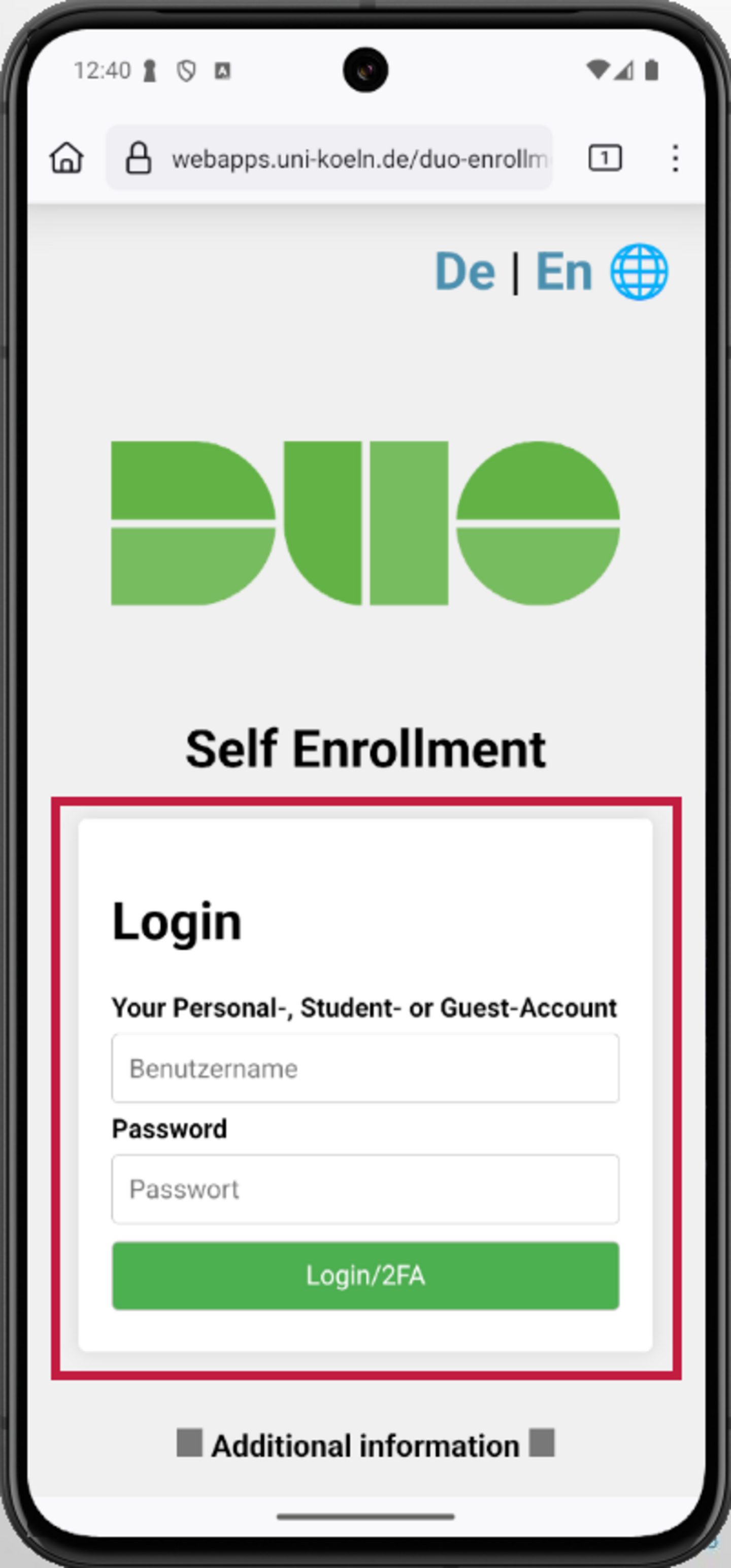731x1568 pixels.
Task: Switch language to German (De)
Action: [465, 272]
